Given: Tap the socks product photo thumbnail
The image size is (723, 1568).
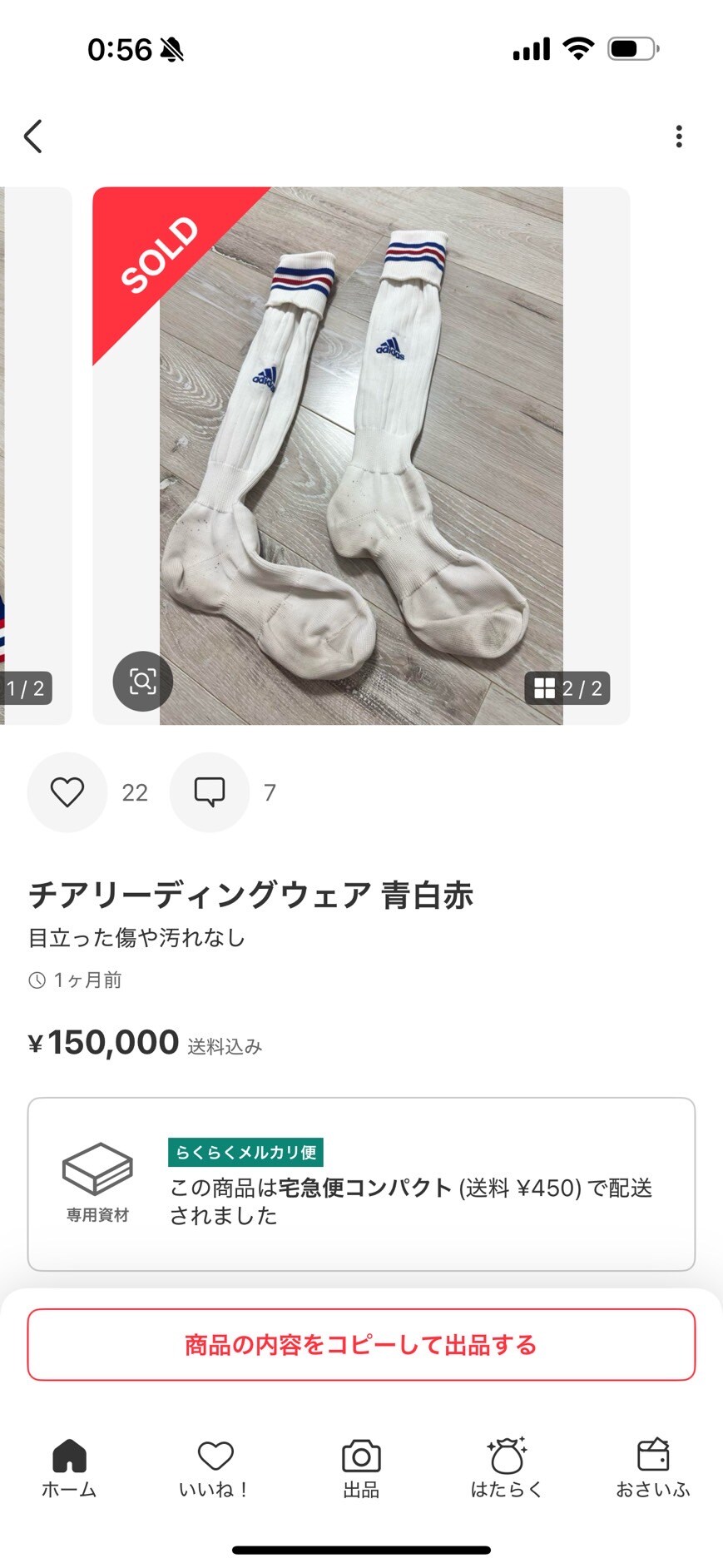Looking at the screenshot, I should pos(361,454).
